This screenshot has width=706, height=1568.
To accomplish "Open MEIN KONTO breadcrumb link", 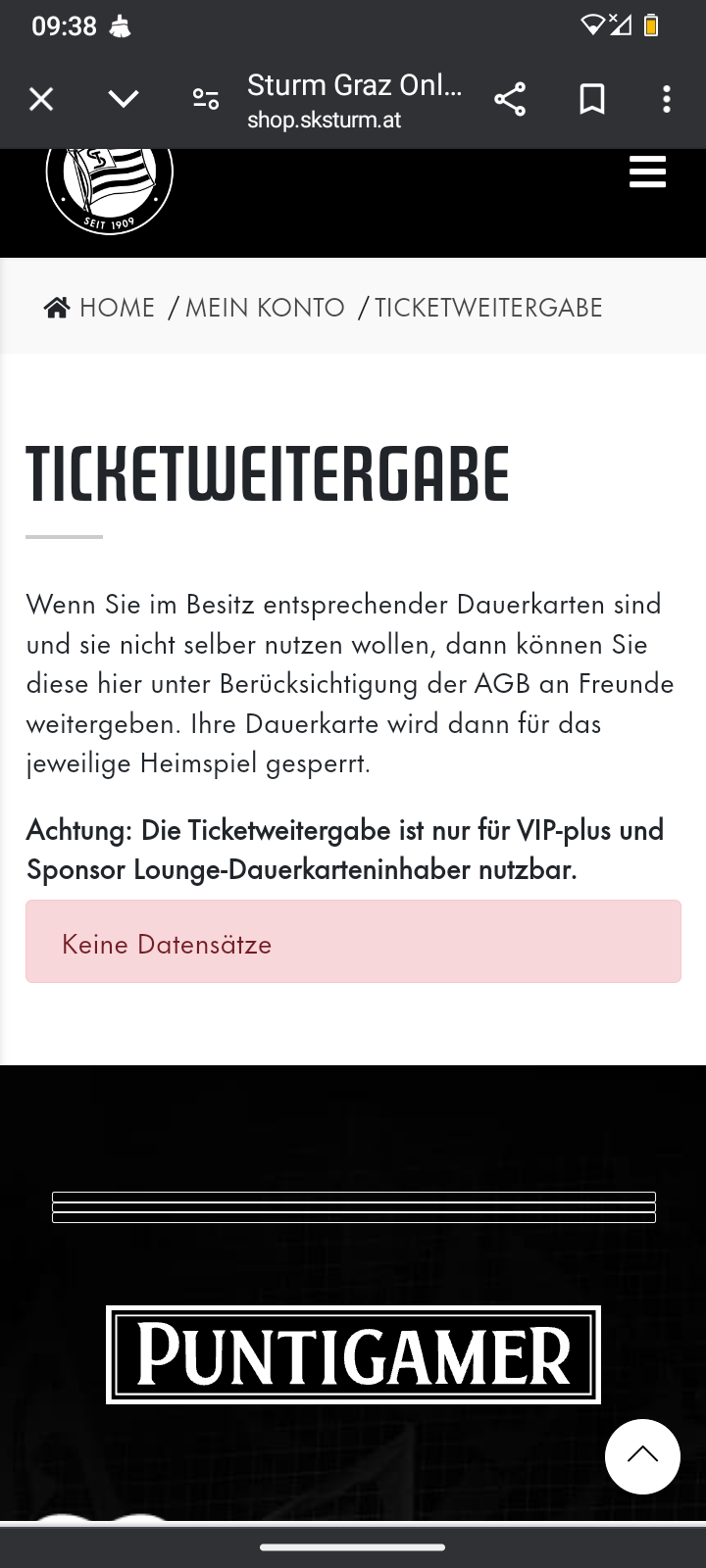I will [x=265, y=308].
